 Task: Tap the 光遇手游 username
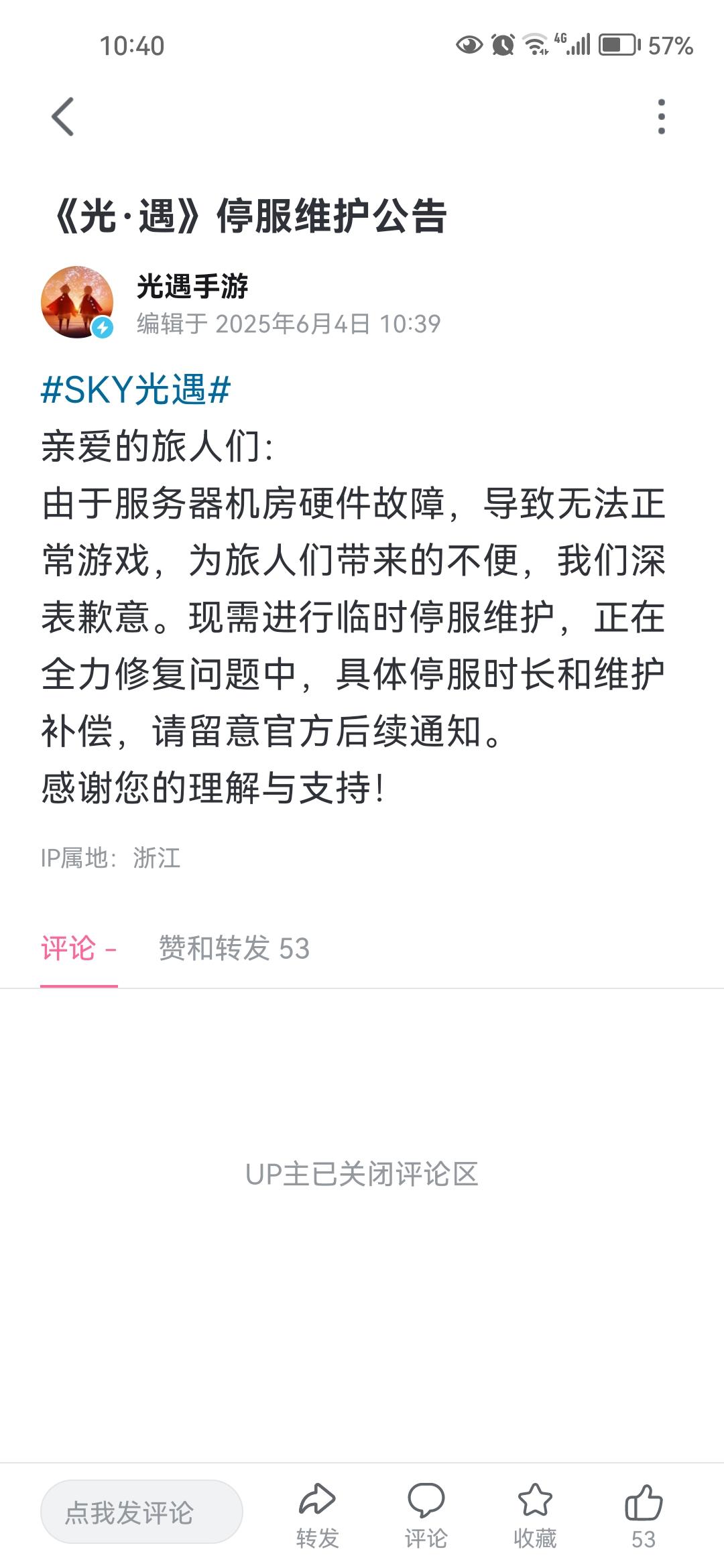(191, 283)
